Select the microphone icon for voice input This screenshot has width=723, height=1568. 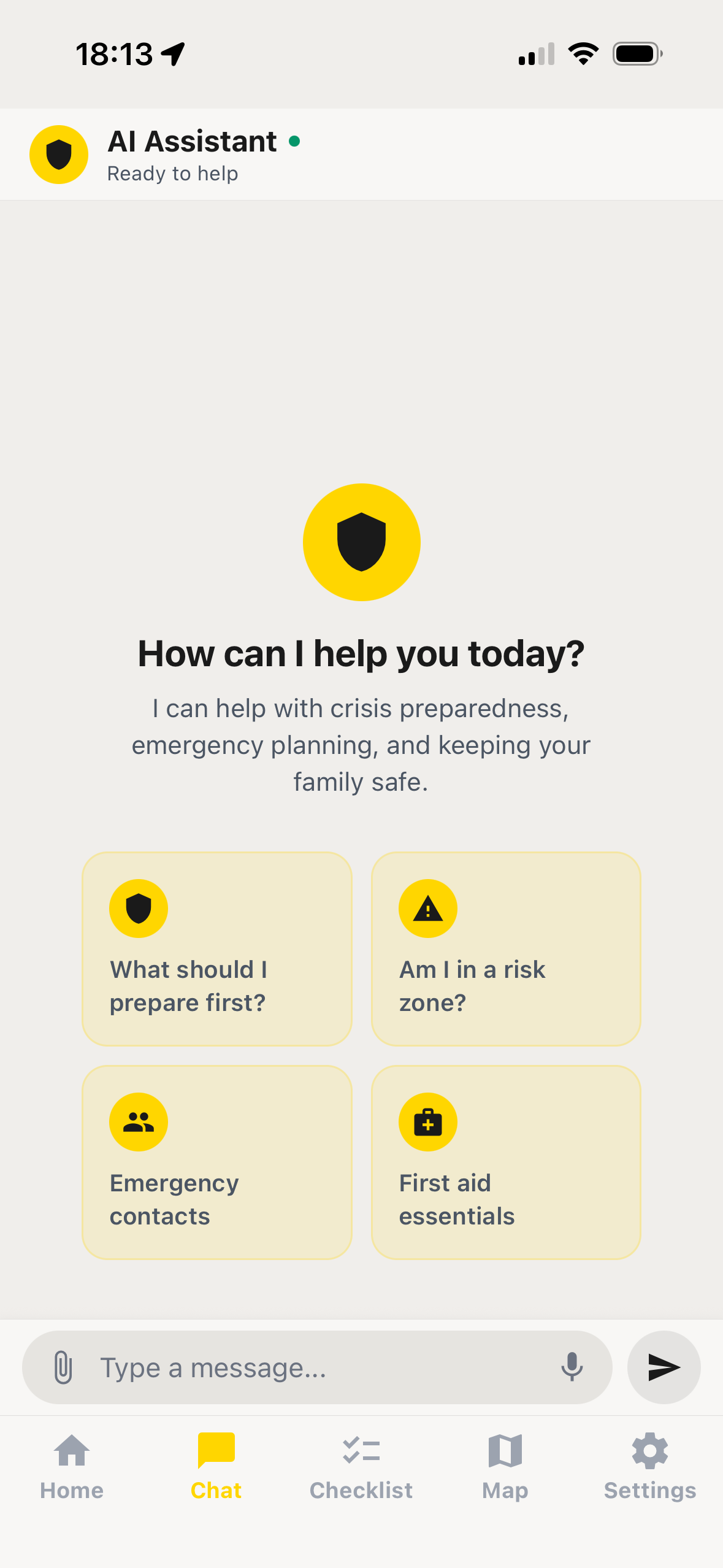click(572, 1367)
